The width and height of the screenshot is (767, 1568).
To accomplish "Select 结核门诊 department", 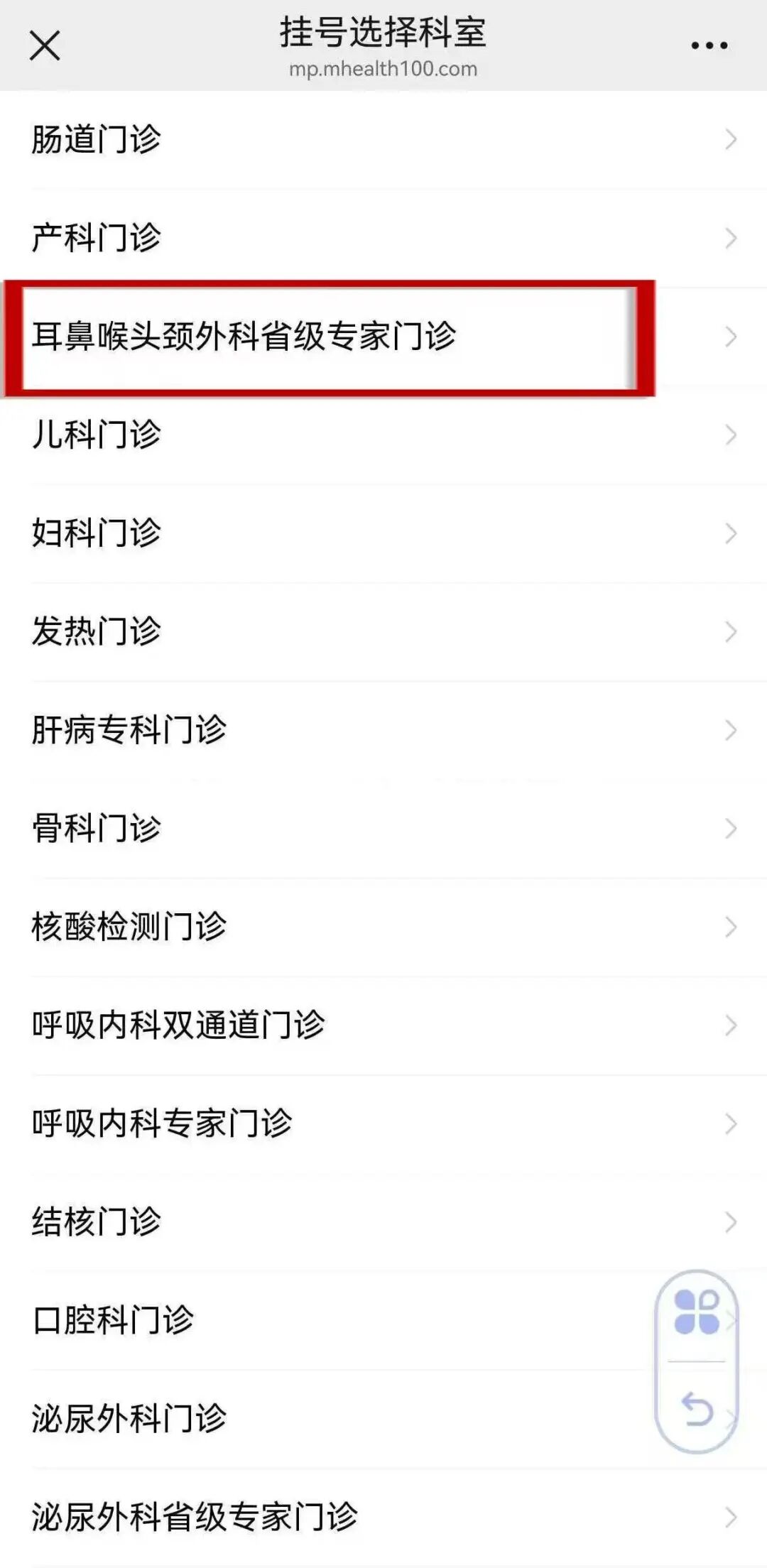I will (97, 1222).
